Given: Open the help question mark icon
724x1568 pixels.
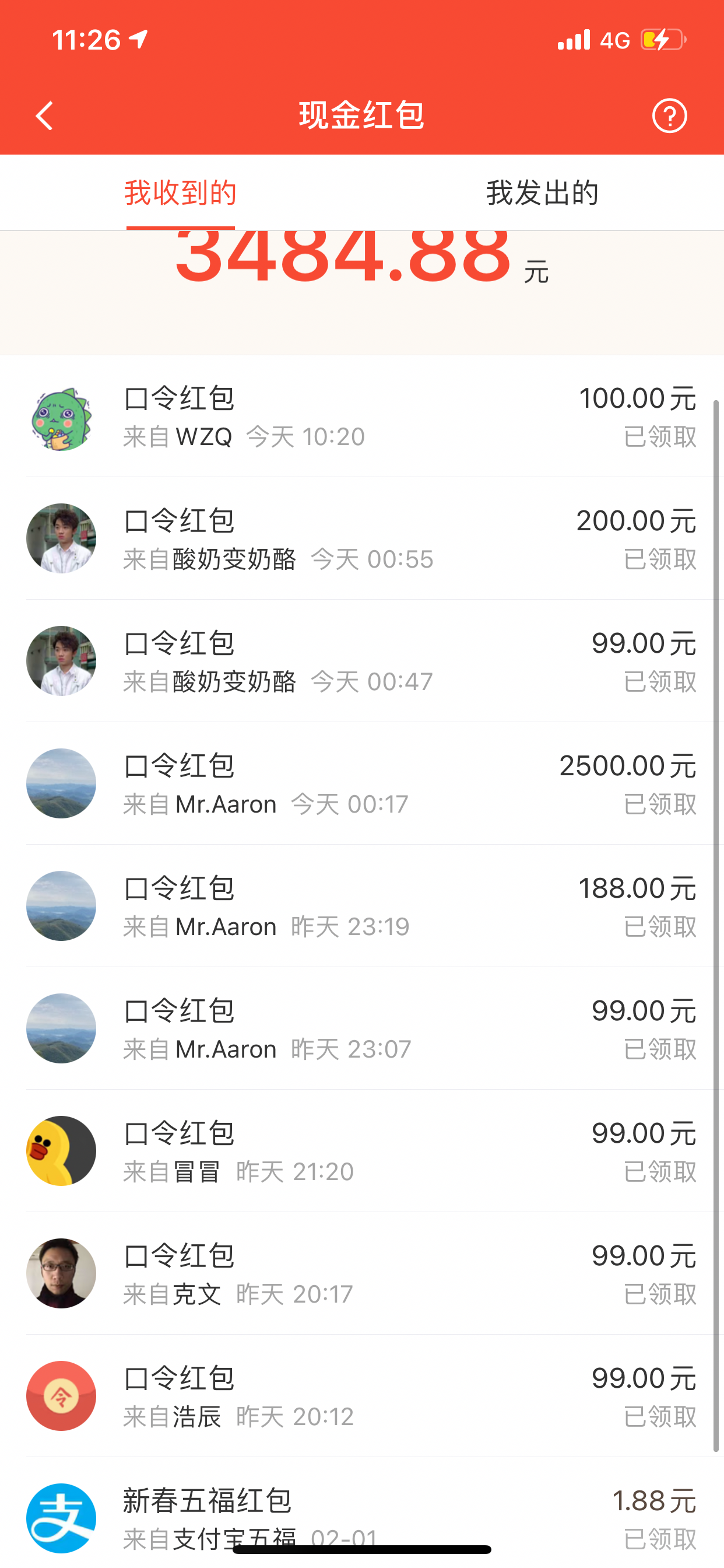Looking at the screenshot, I should point(669,116).
